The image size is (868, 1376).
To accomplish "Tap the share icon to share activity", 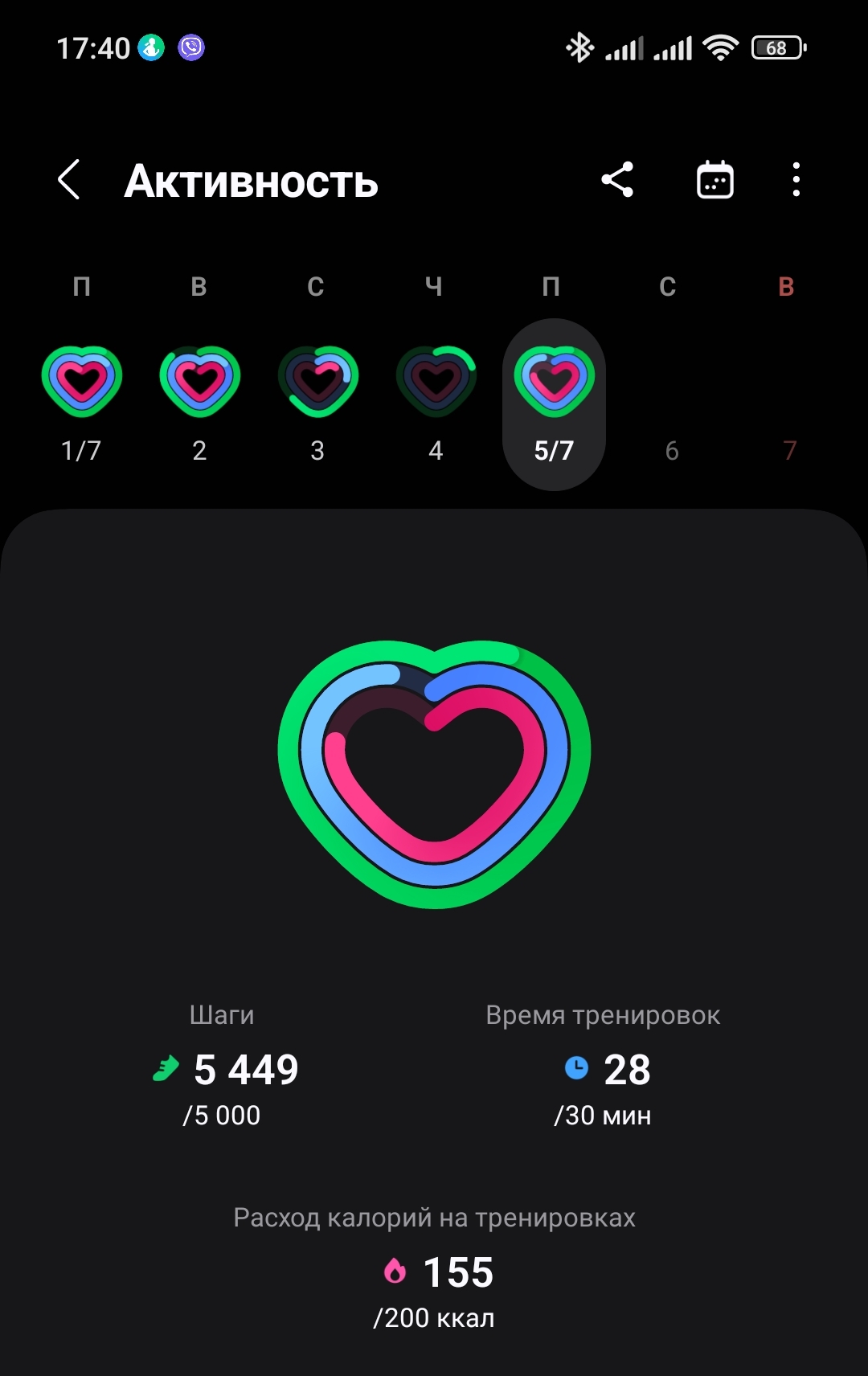I will click(x=618, y=180).
